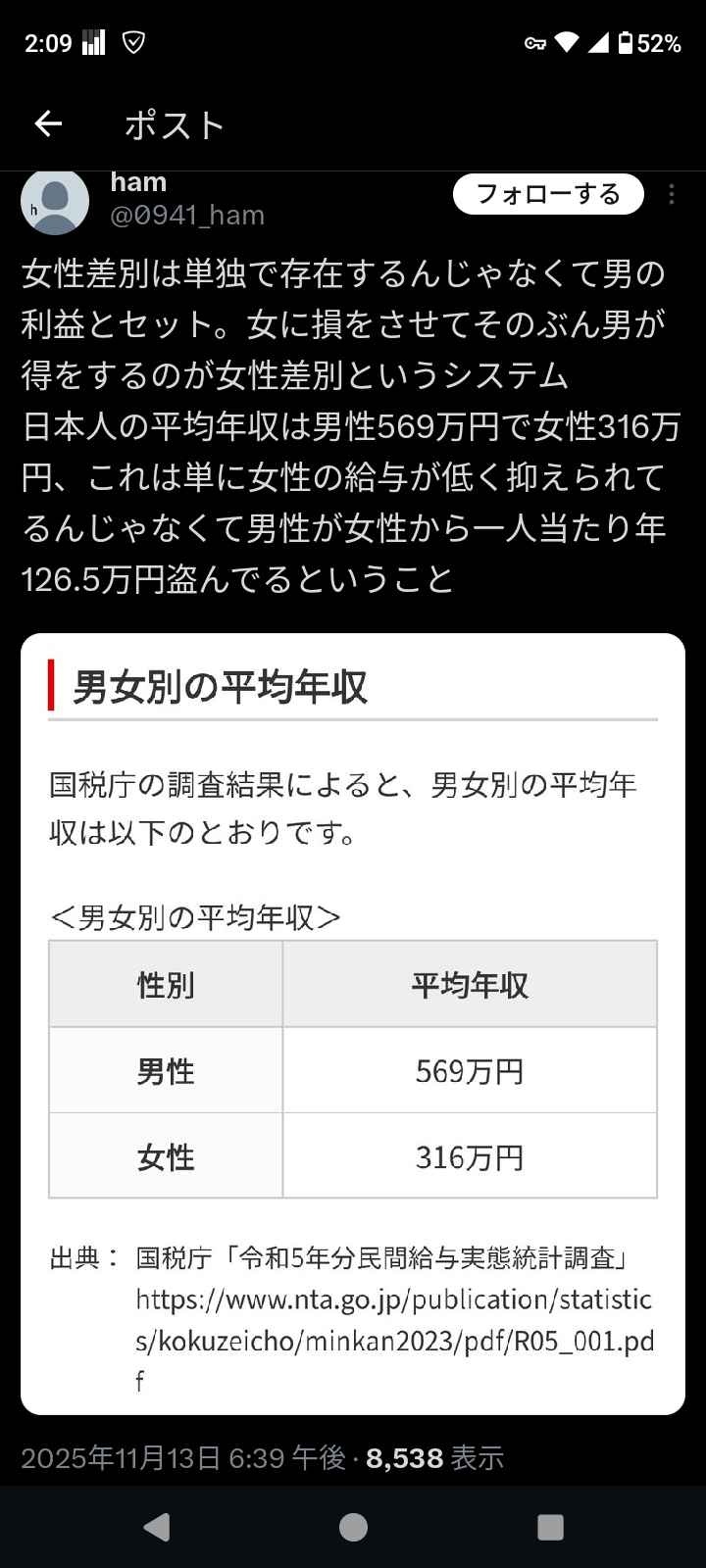Open ham's profile avatar
The image size is (706, 1568).
[x=55, y=202]
